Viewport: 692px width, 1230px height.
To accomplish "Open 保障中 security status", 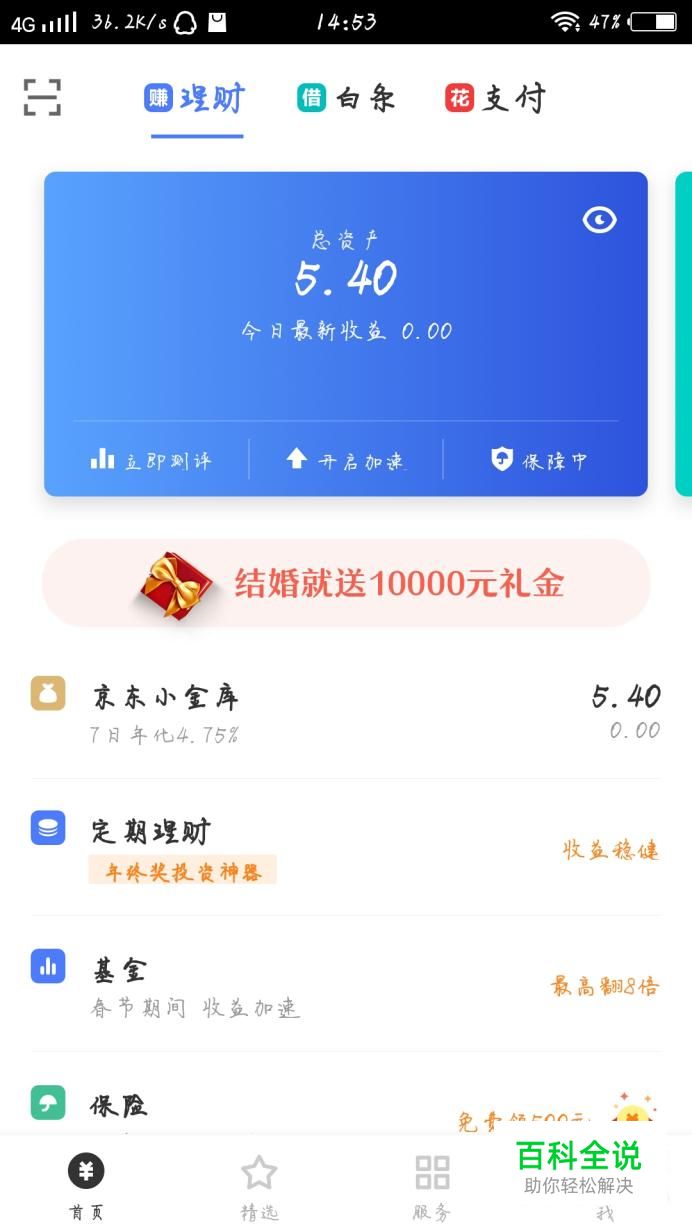I will click(x=539, y=460).
